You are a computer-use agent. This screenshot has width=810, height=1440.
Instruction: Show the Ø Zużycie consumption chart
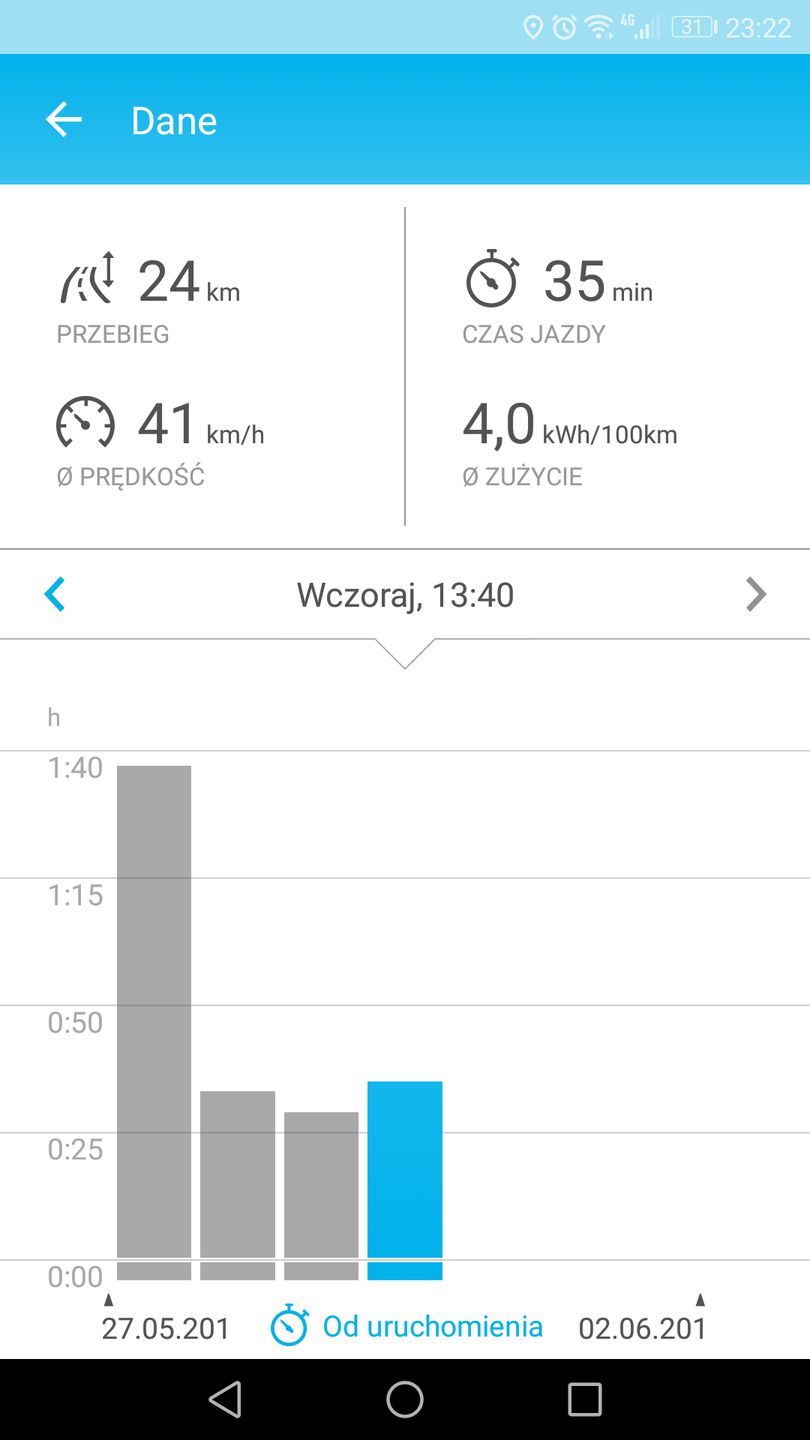tap(570, 440)
